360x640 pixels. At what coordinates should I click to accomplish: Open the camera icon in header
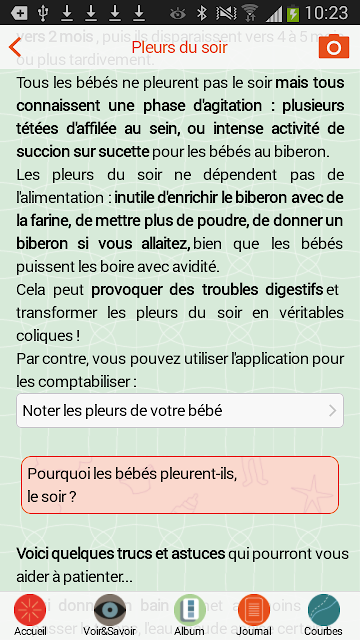point(333,47)
